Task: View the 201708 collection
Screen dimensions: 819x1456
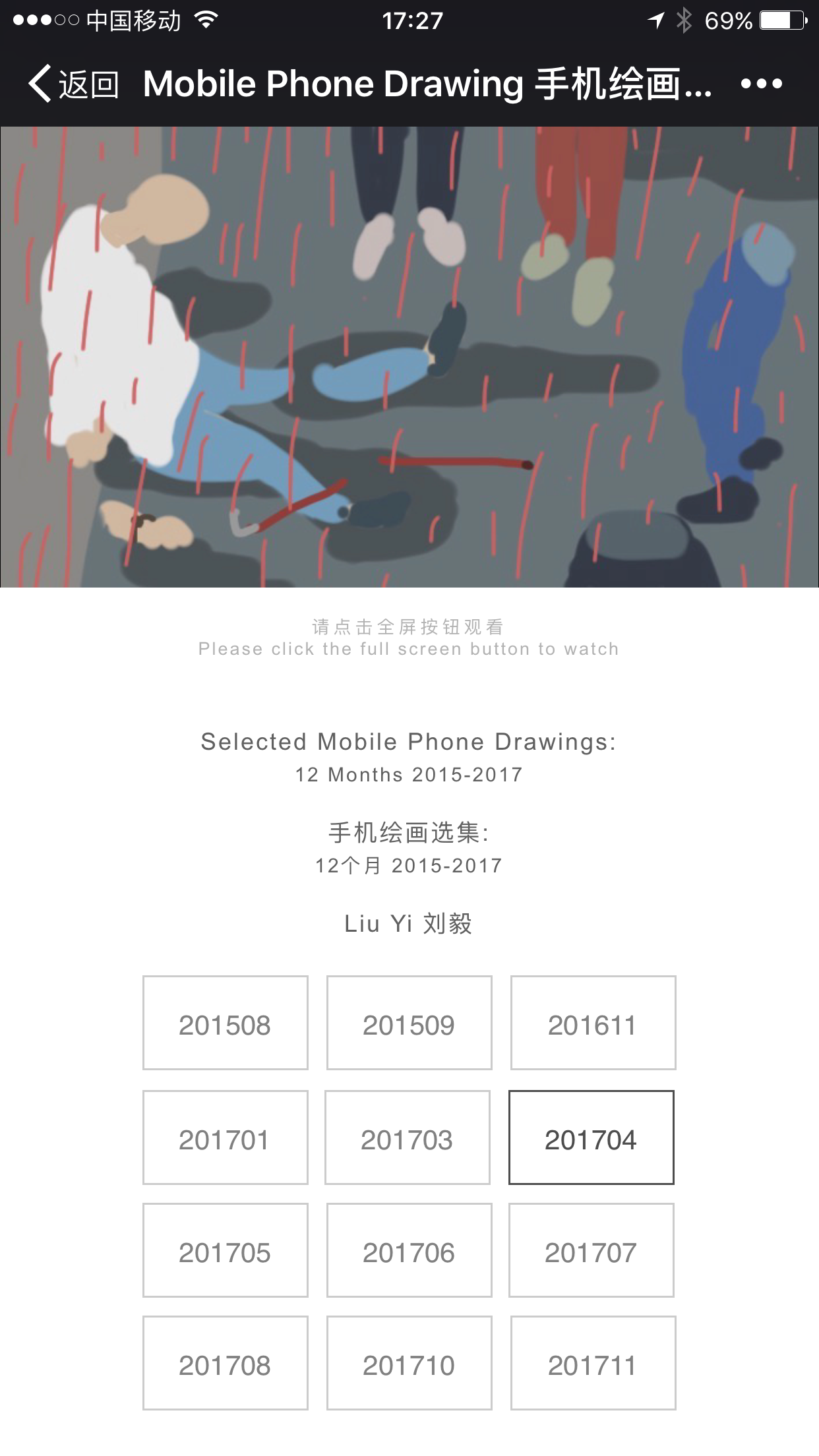Action: (x=226, y=1363)
